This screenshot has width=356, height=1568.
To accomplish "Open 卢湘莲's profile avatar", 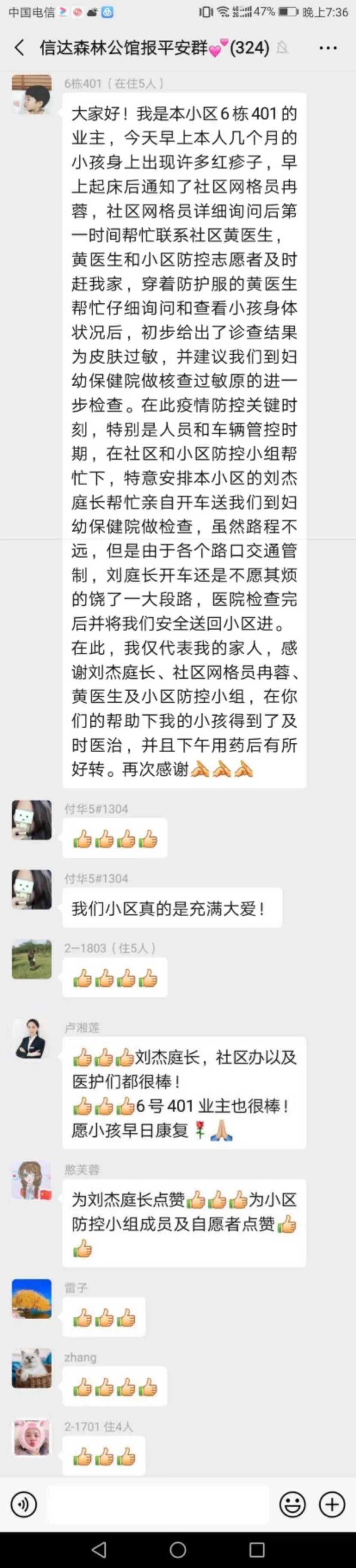I will pyautogui.click(x=32, y=1038).
